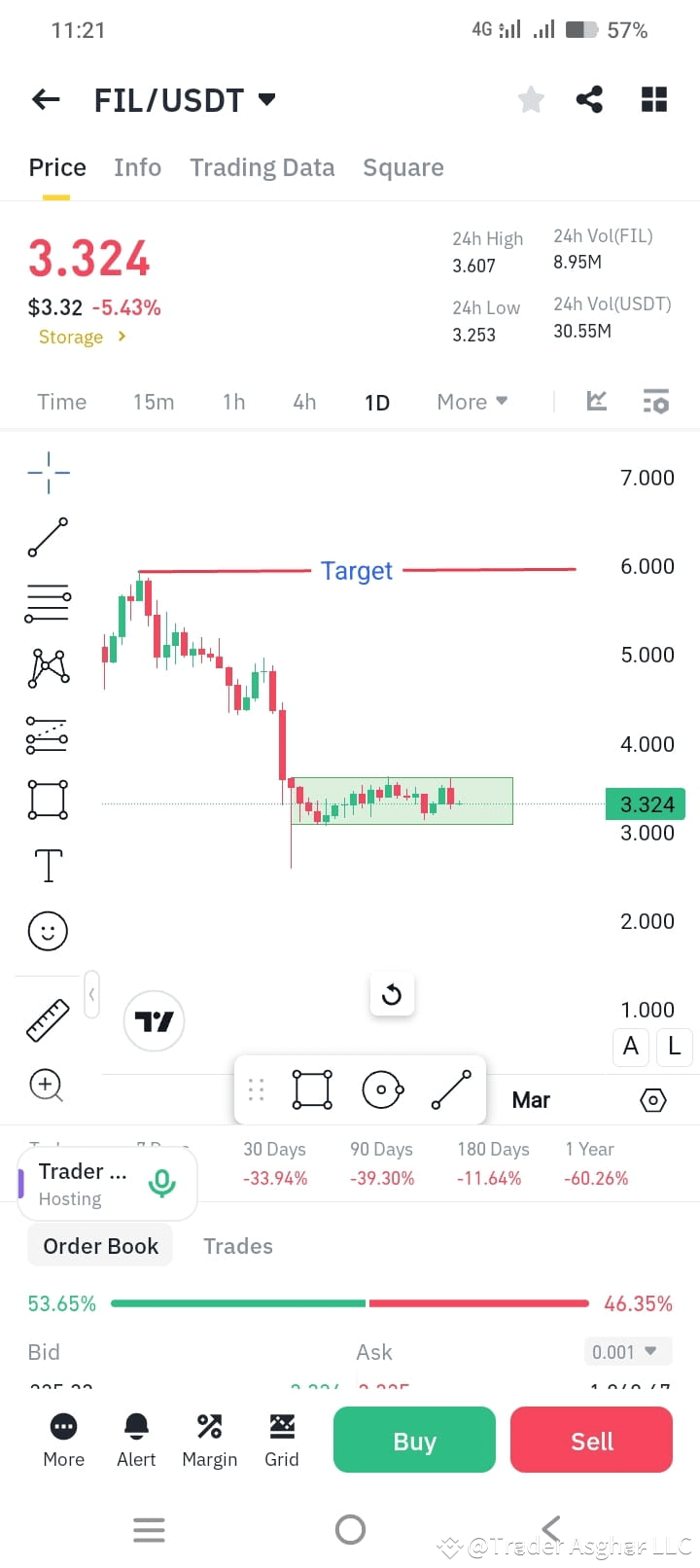The image size is (700, 1568).
Task: Toggle log scale with the L button
Action: coord(674,1047)
